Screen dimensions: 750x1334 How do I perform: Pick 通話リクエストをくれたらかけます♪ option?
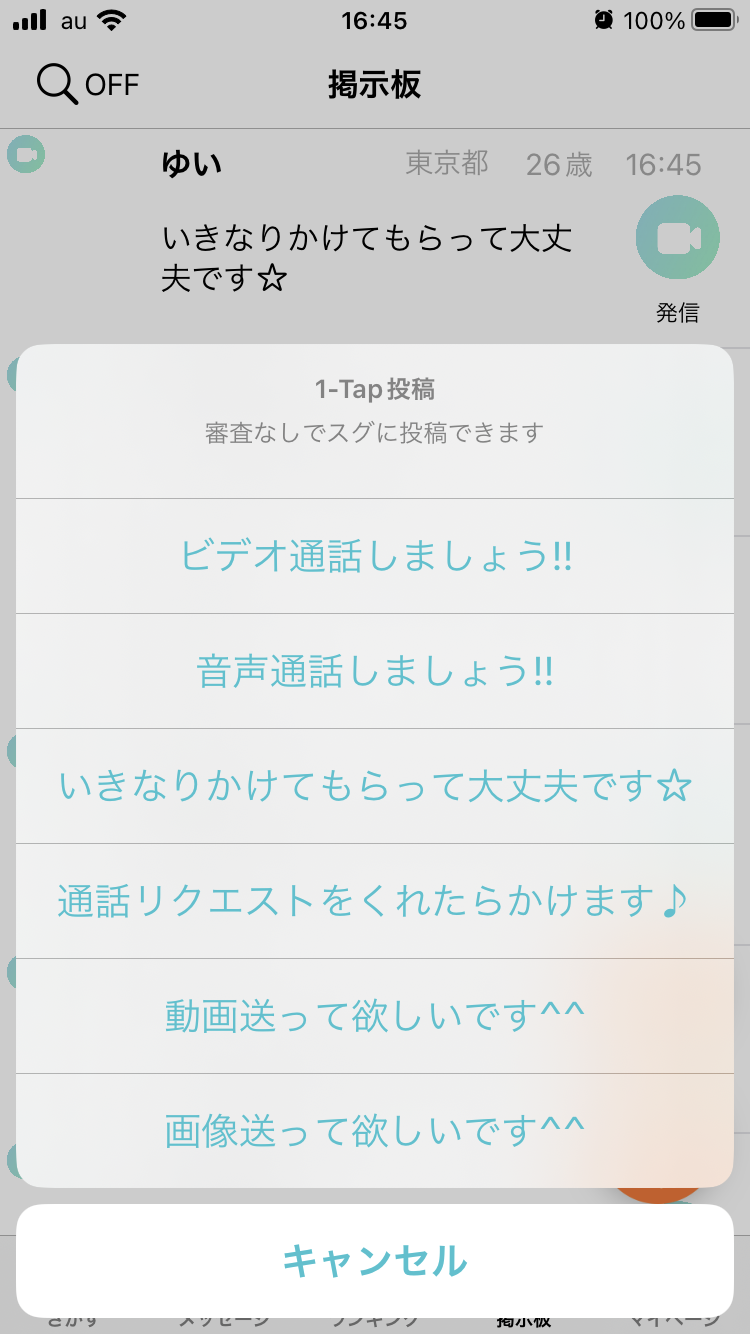click(375, 901)
